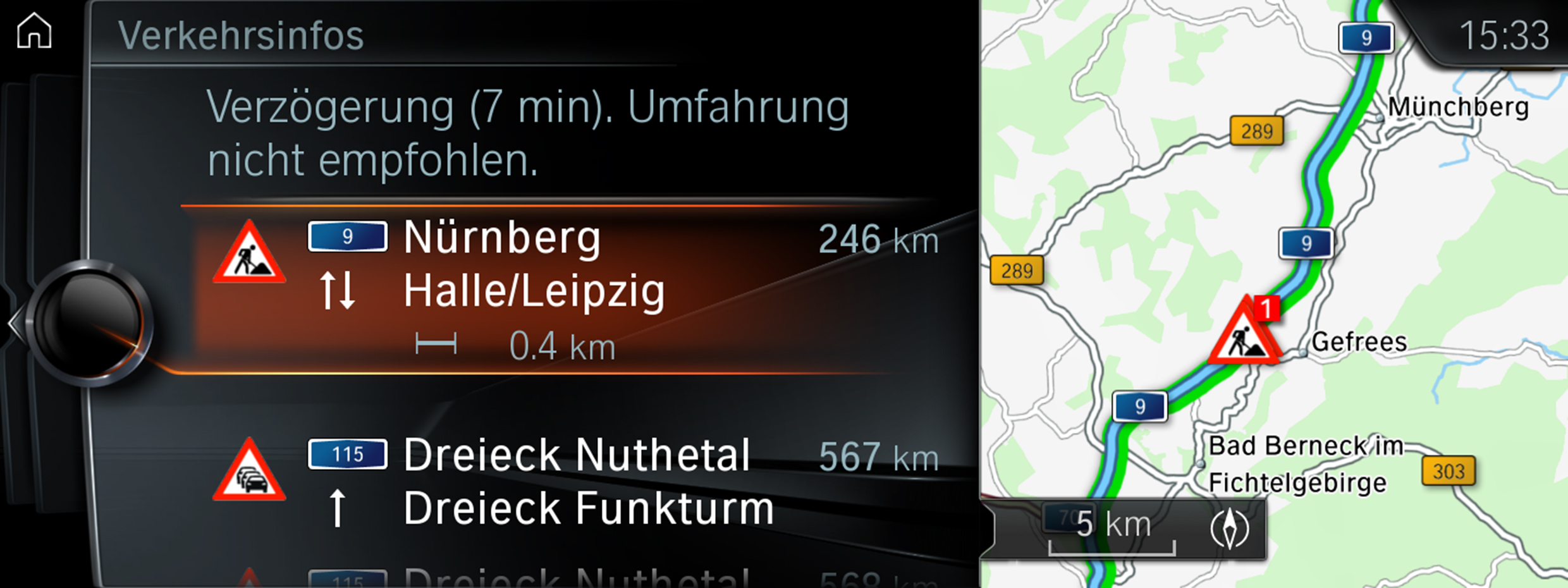This screenshot has width=1568, height=588.
Task: Tap the compass orientation icon on map
Action: click(1229, 528)
